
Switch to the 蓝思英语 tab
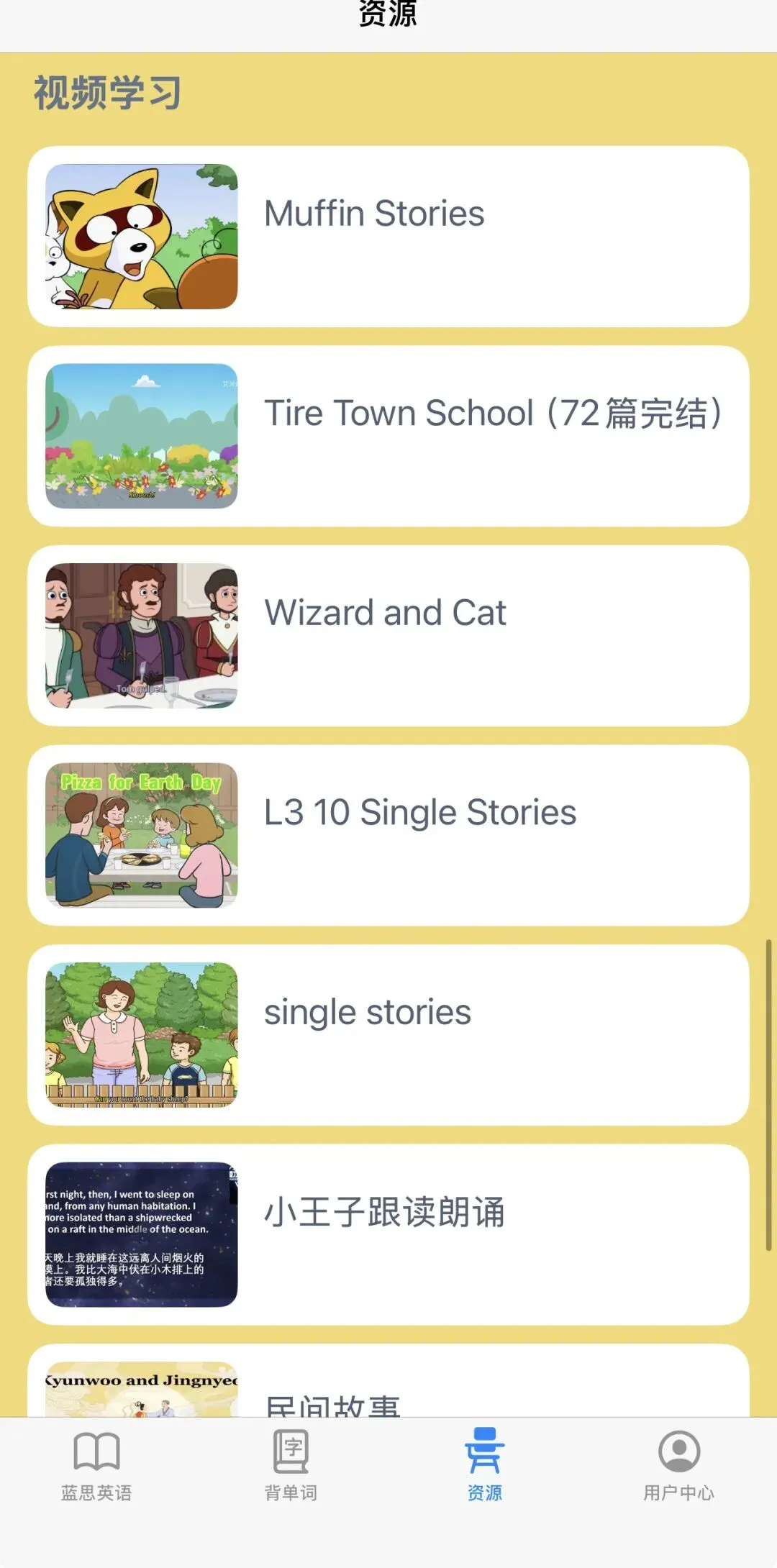[96, 1464]
